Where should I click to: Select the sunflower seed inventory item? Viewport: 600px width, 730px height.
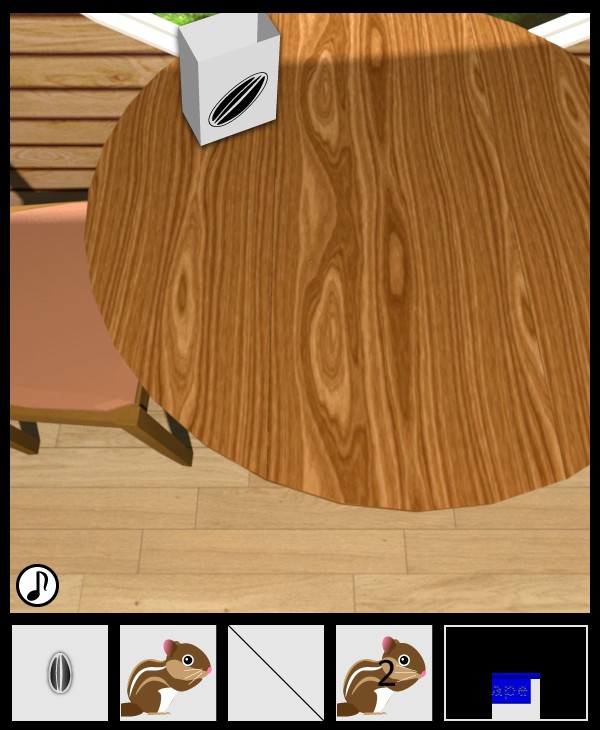point(60,673)
